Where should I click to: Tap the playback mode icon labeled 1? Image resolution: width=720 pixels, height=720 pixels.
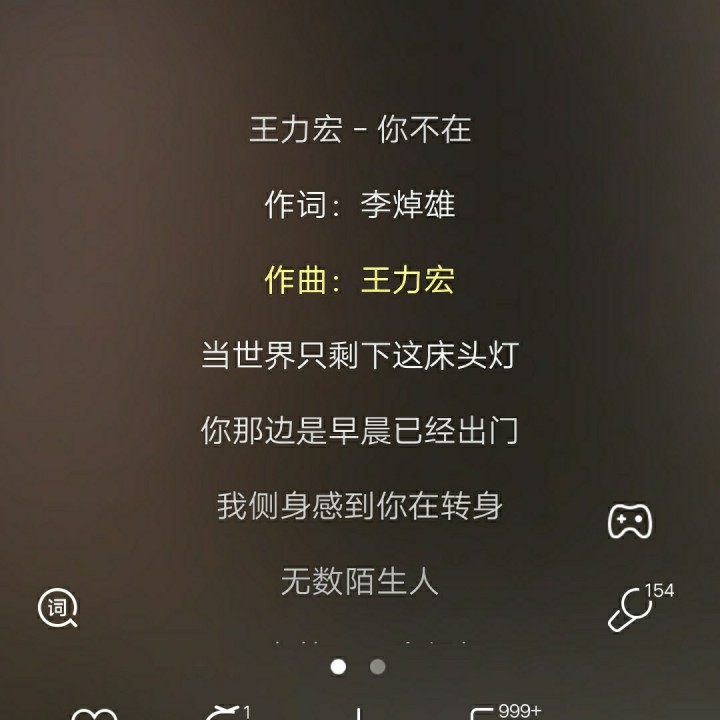(227, 713)
